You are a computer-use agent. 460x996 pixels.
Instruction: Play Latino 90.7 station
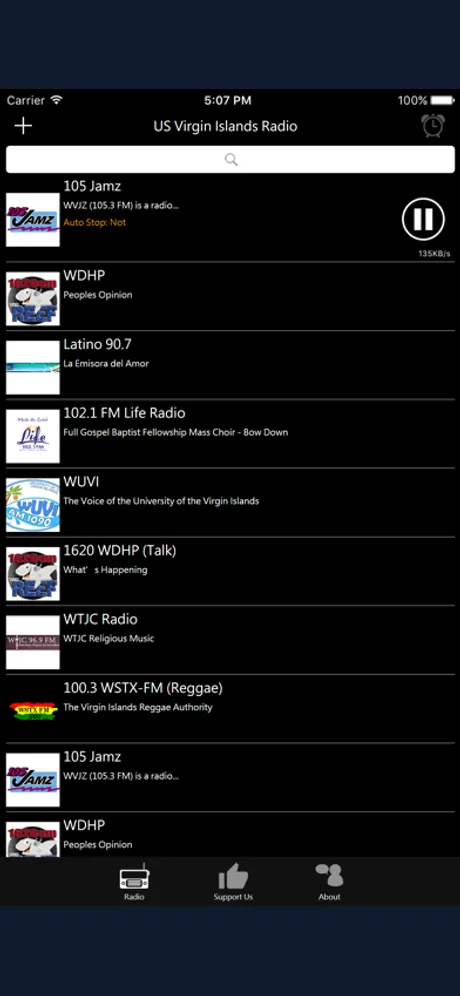pyautogui.click(x=230, y=365)
